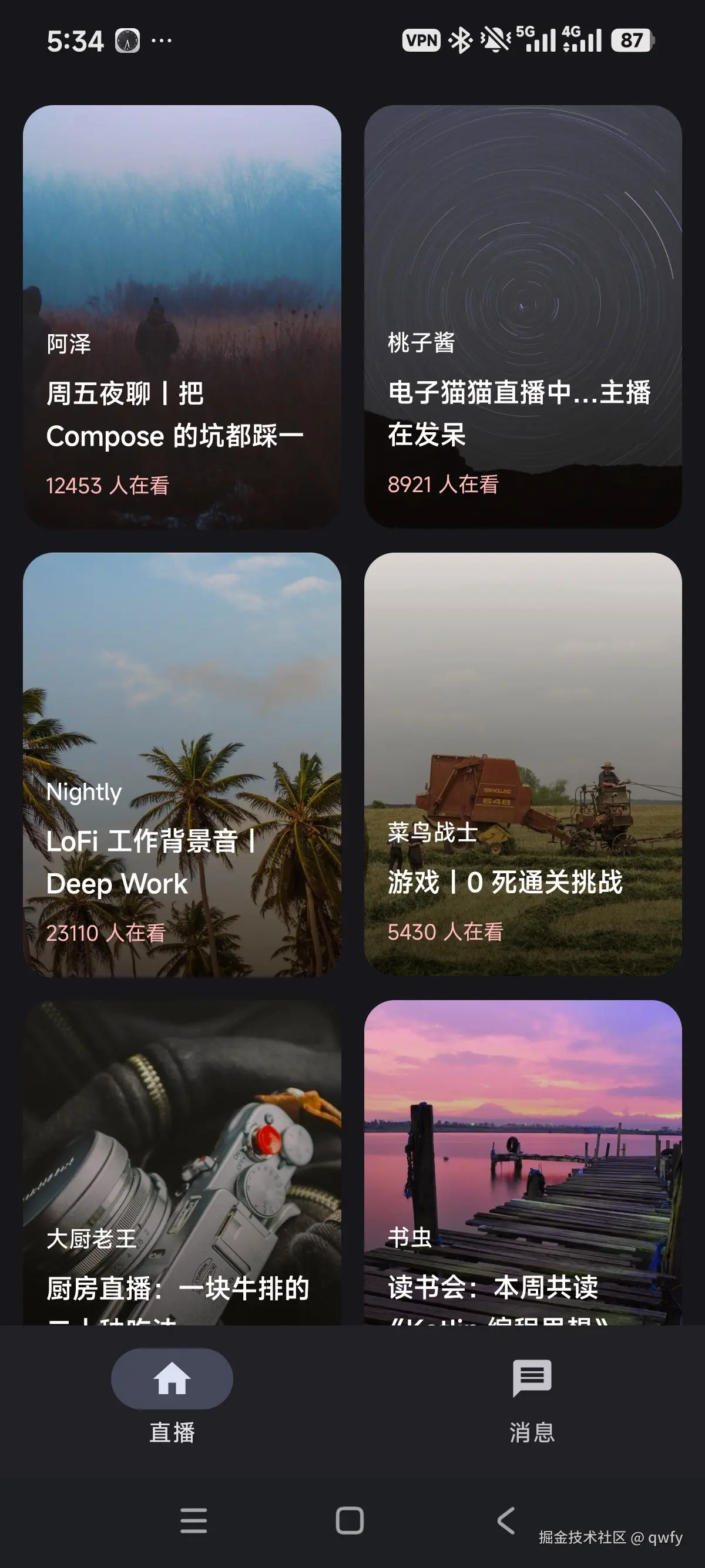Tap the muted notifications icon
705x1568 pixels.
click(494, 40)
